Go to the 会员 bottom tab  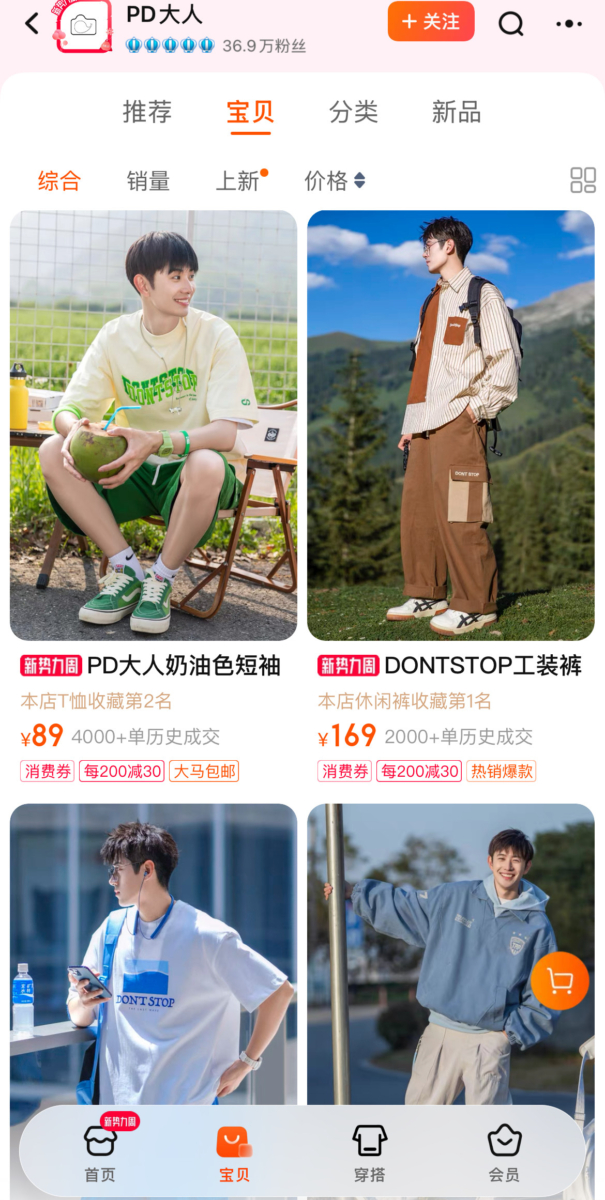[504, 1153]
